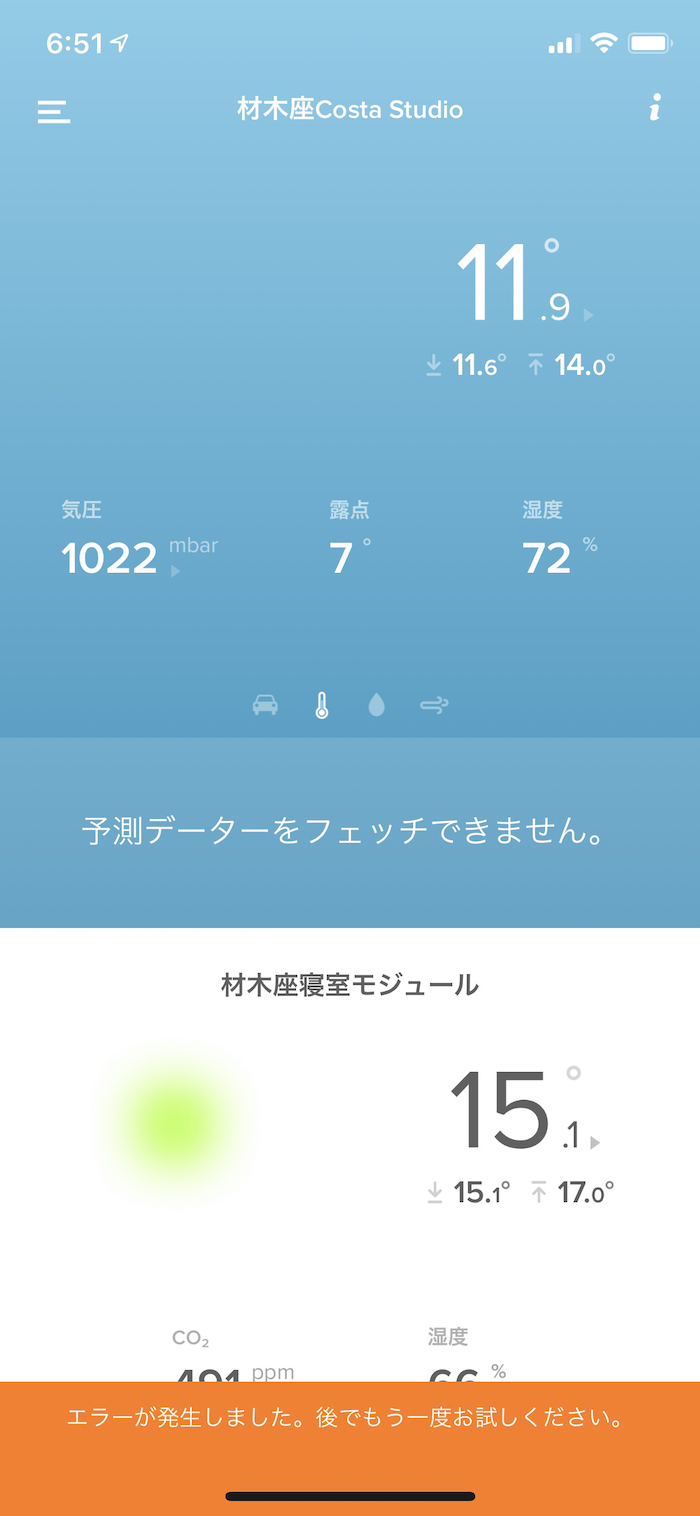Open indoor temperature 15.1° details

point(520,1112)
